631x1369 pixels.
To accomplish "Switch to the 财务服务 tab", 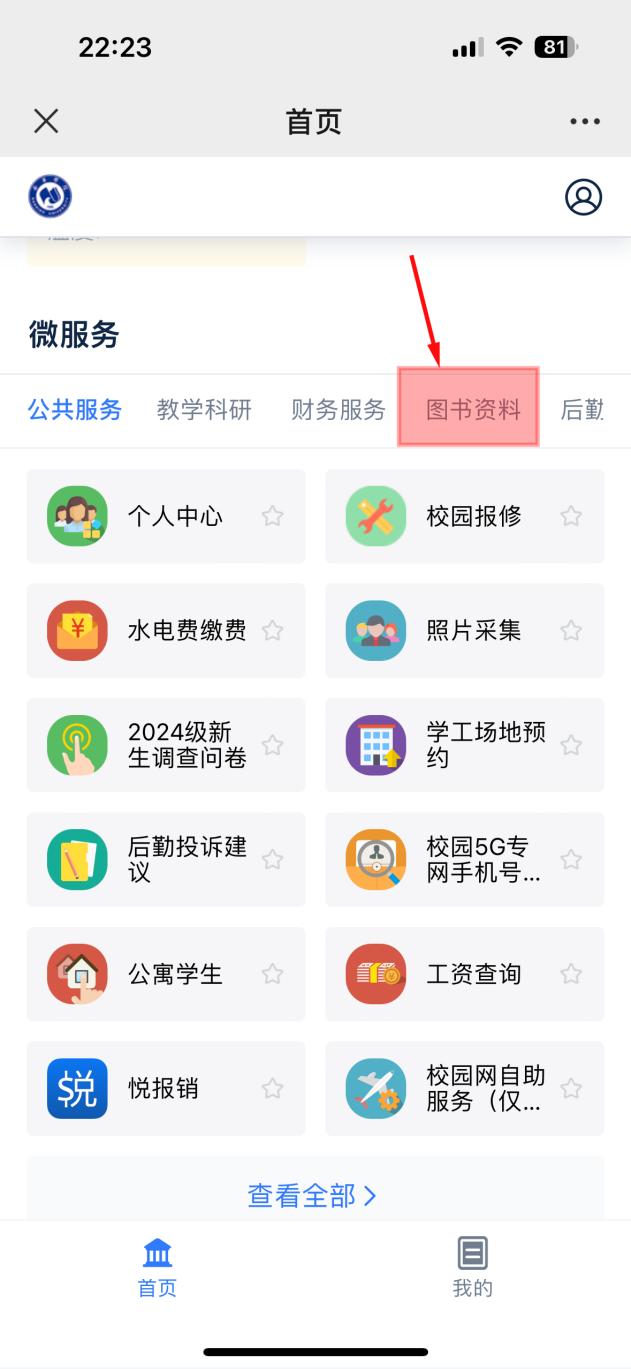I will pos(338,409).
